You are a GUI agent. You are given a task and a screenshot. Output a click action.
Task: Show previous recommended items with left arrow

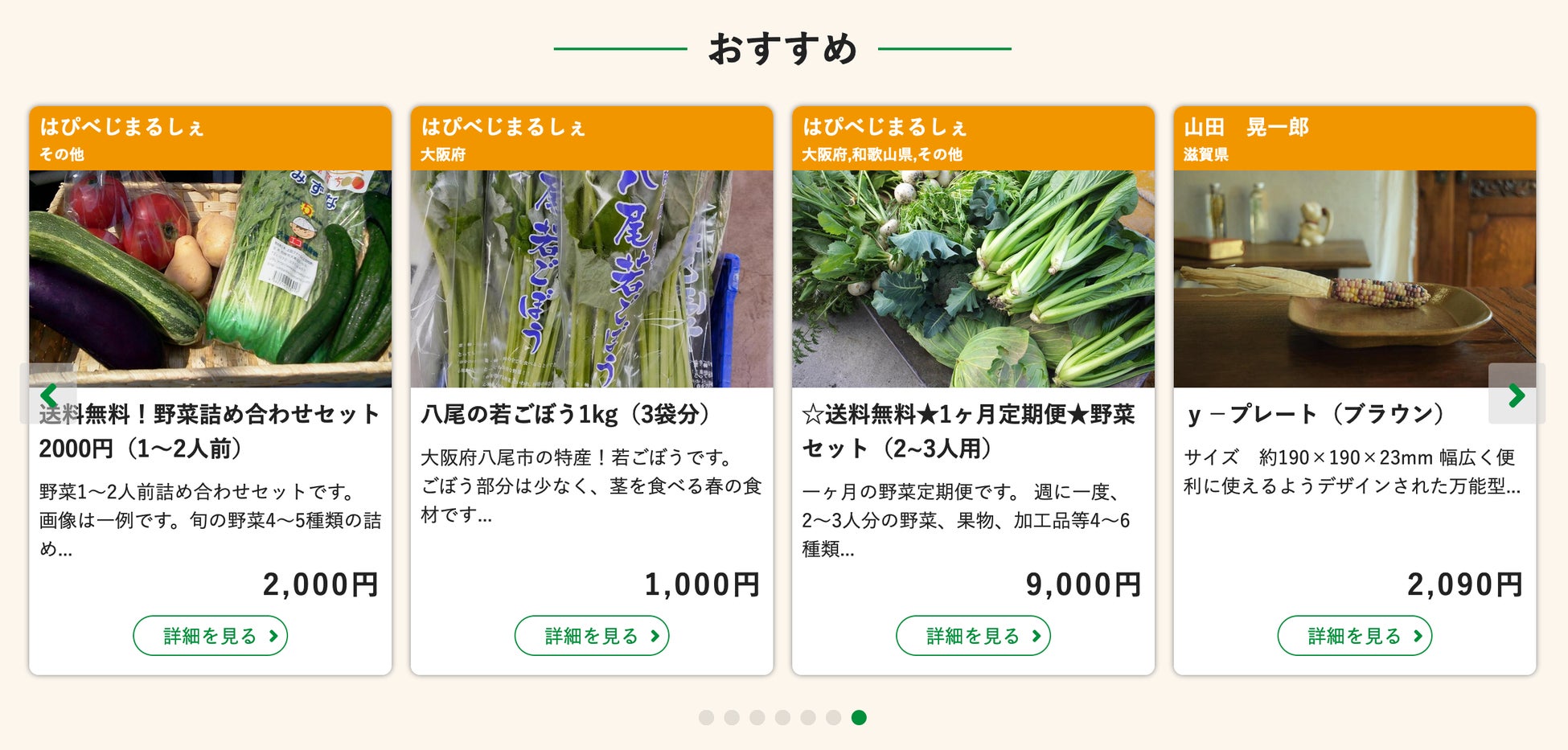48,394
